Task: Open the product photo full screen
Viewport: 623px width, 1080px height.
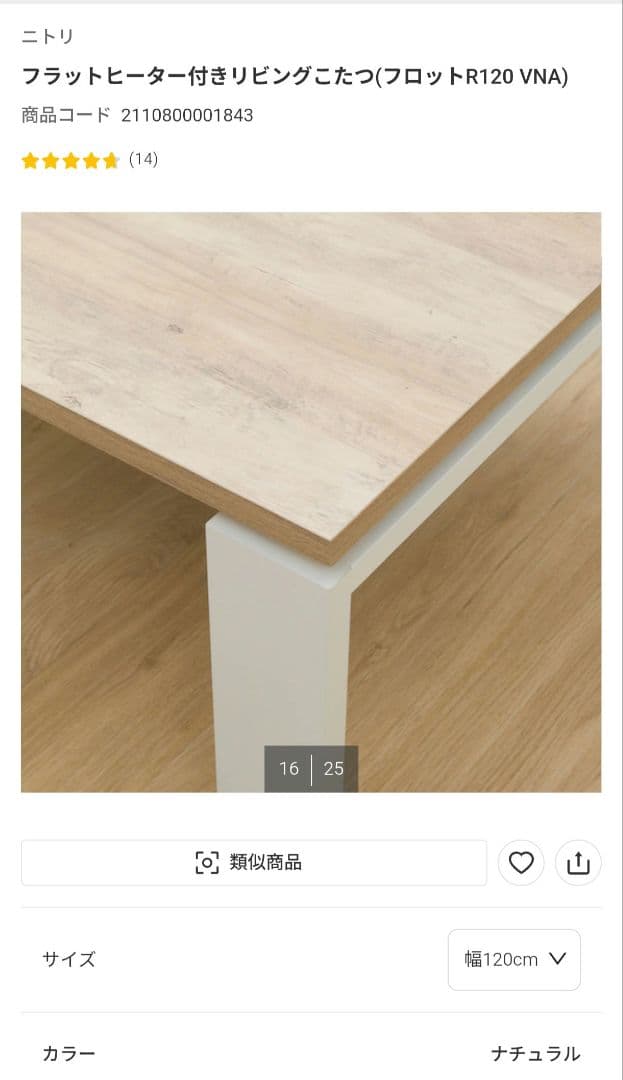Action: click(311, 500)
